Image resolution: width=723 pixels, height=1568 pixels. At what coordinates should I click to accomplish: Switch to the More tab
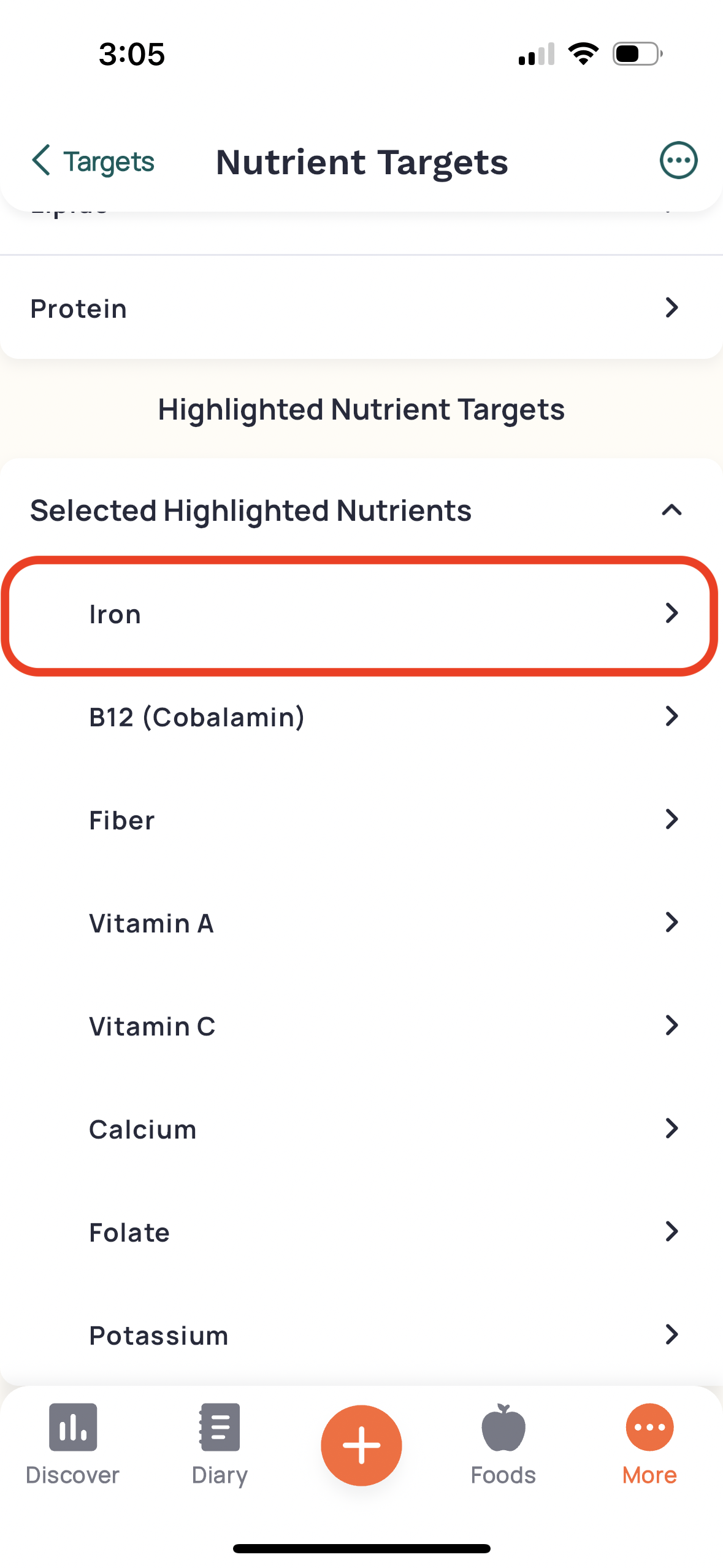(x=649, y=1445)
